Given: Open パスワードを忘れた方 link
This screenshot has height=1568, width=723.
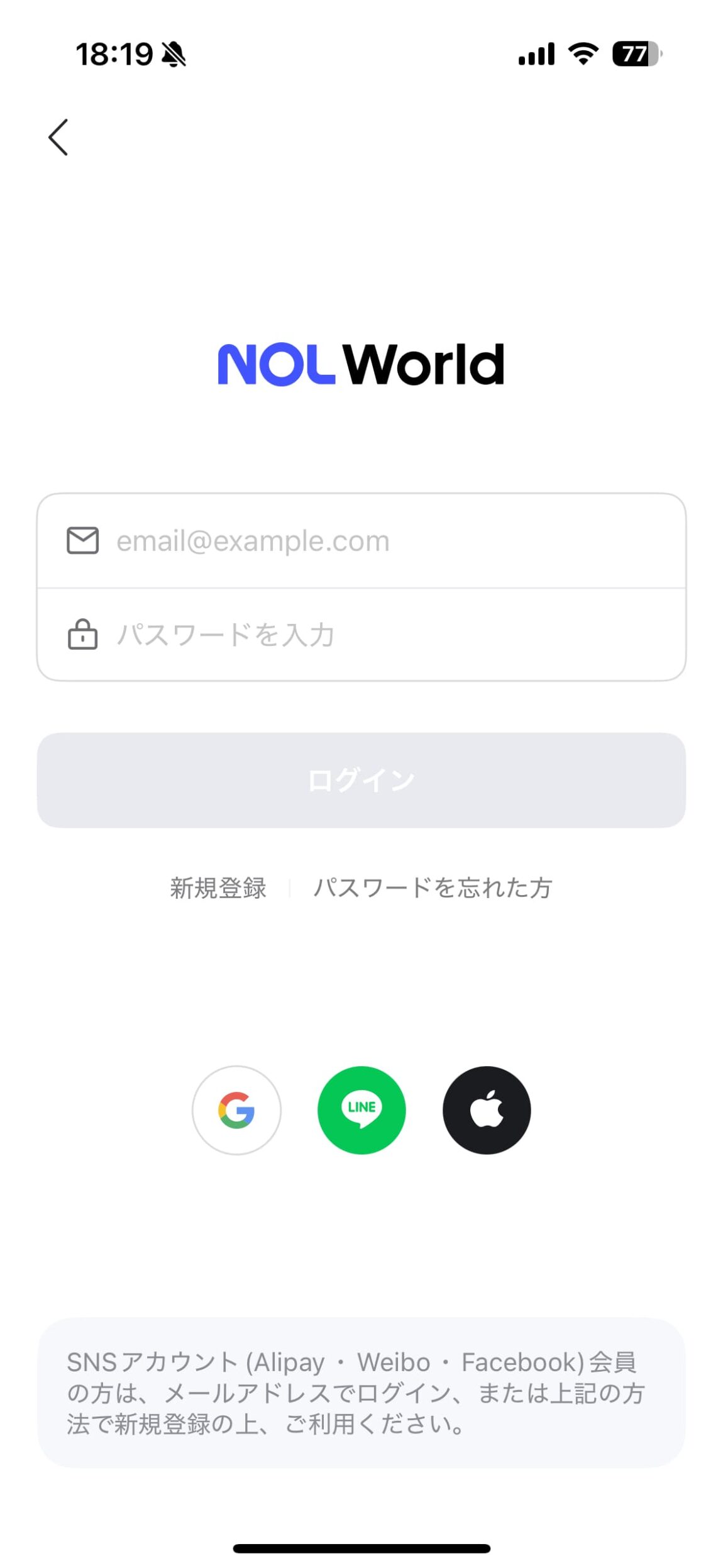Looking at the screenshot, I should coord(433,888).
